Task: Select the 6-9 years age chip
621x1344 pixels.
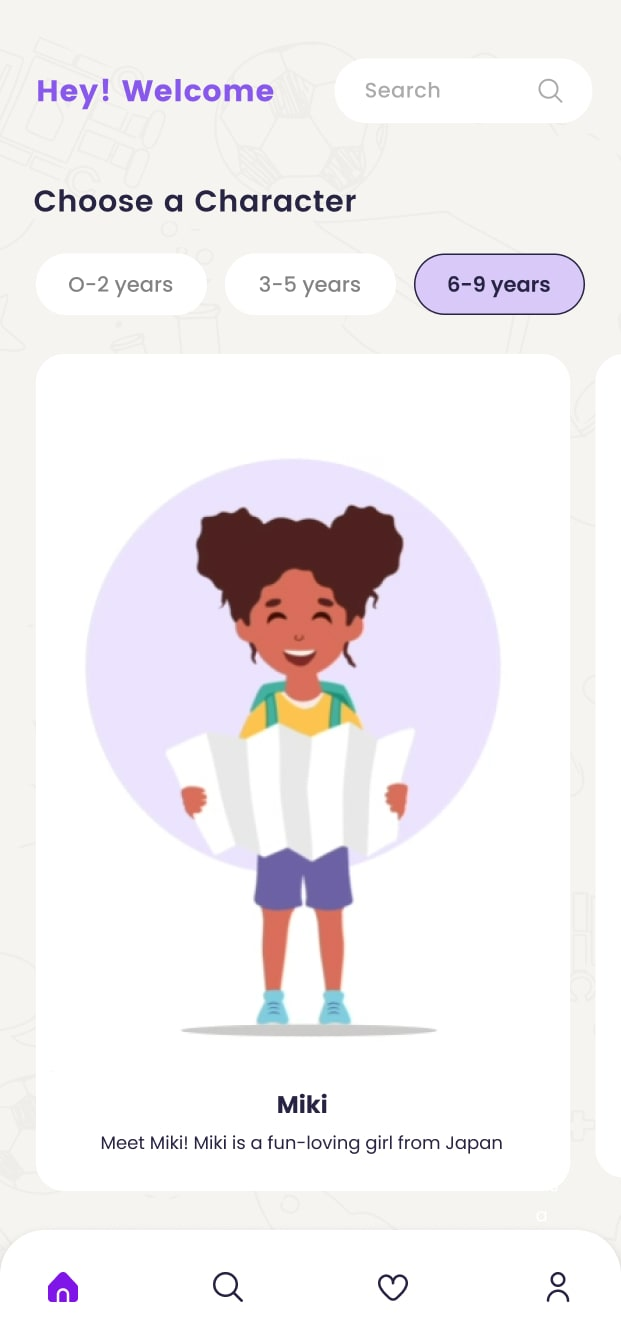Action: point(499,284)
